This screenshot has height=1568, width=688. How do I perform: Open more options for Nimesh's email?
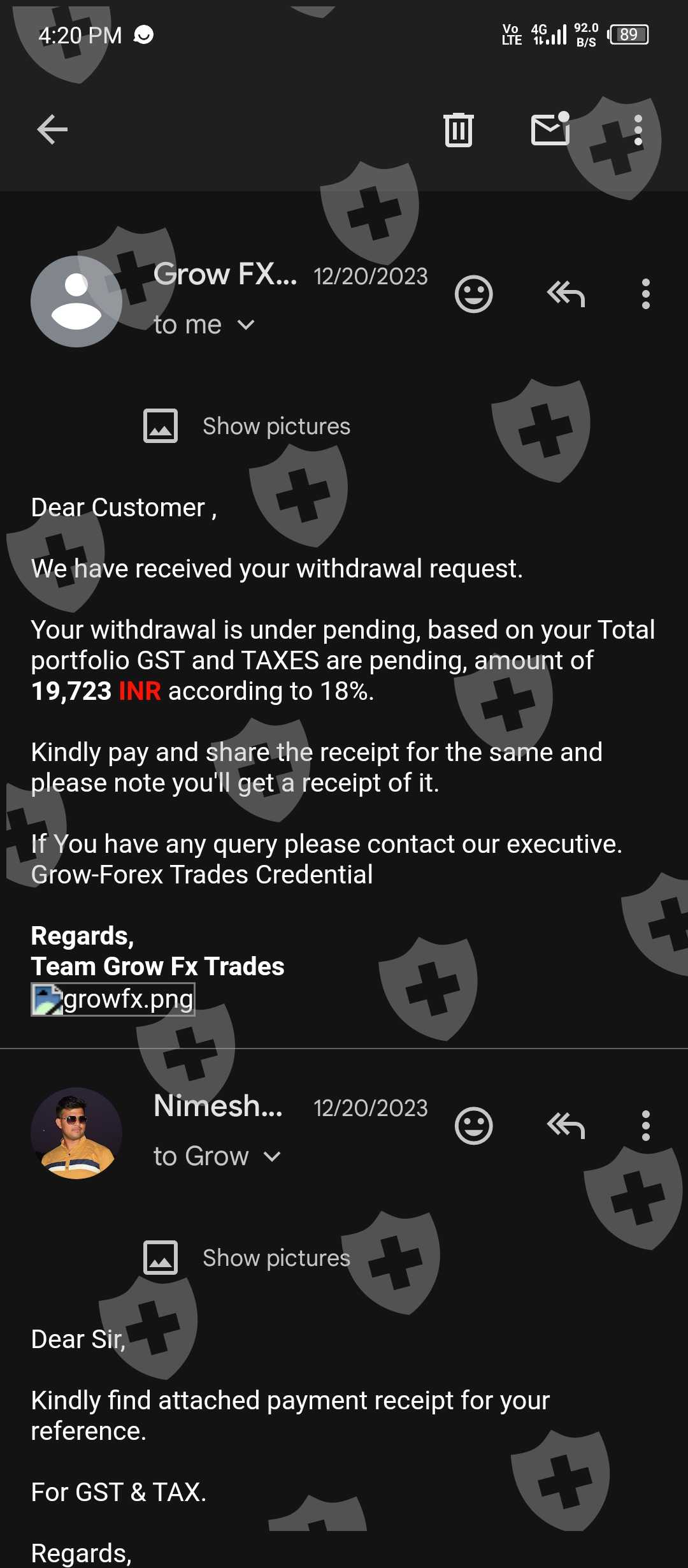pyautogui.click(x=645, y=1126)
